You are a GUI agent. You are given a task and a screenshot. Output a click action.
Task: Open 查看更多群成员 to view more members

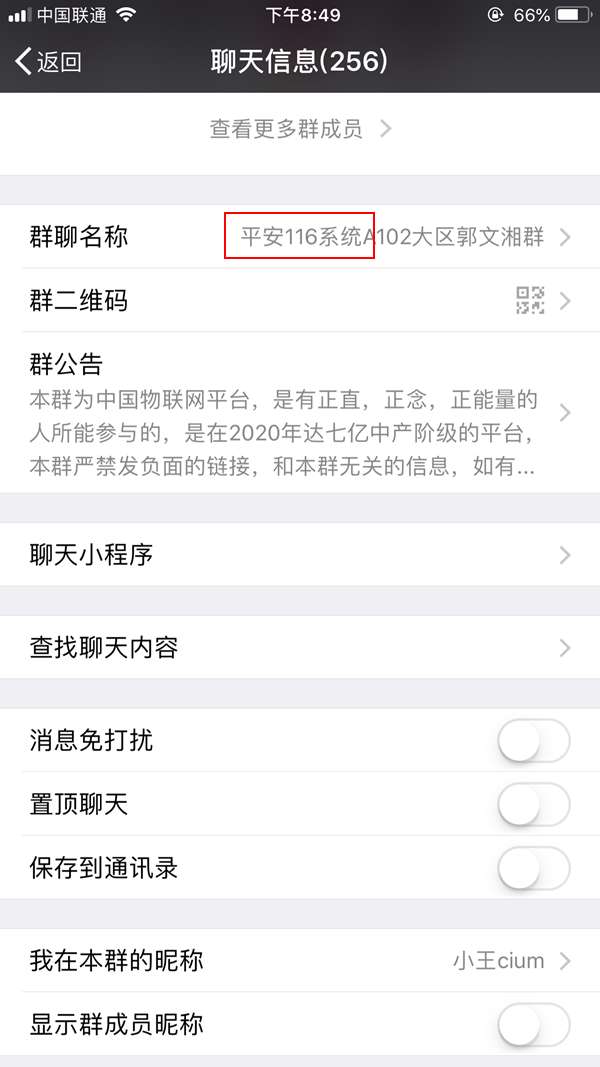(299, 129)
